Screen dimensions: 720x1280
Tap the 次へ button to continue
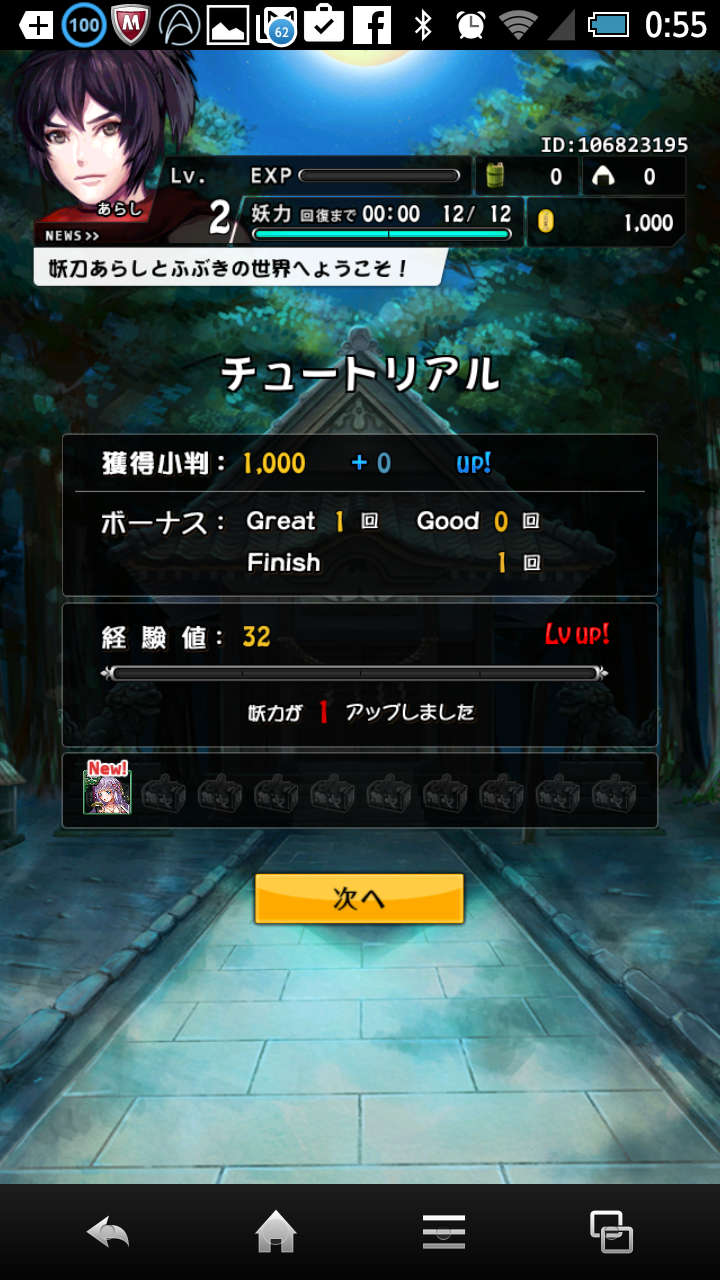(x=359, y=898)
